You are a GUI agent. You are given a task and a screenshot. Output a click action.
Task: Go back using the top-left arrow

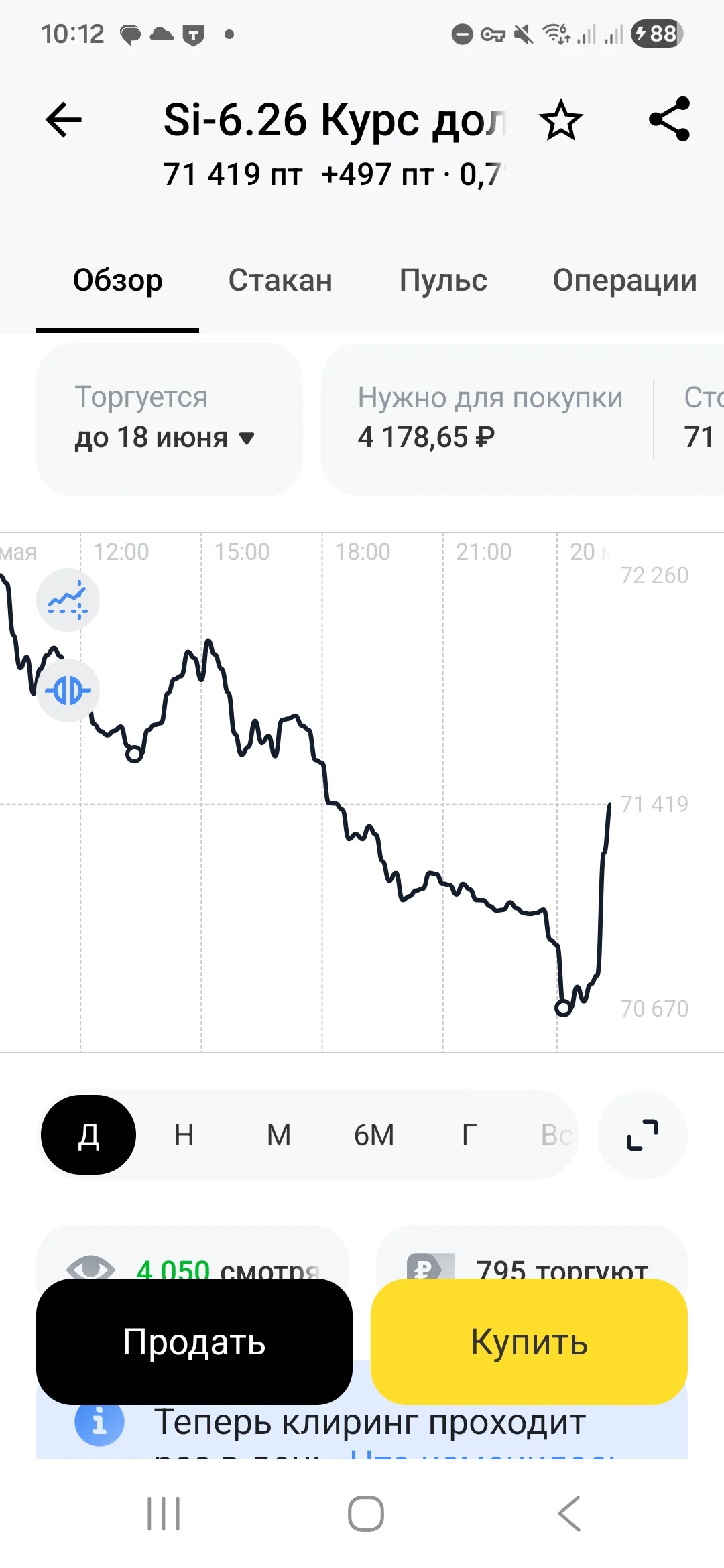coord(64,120)
